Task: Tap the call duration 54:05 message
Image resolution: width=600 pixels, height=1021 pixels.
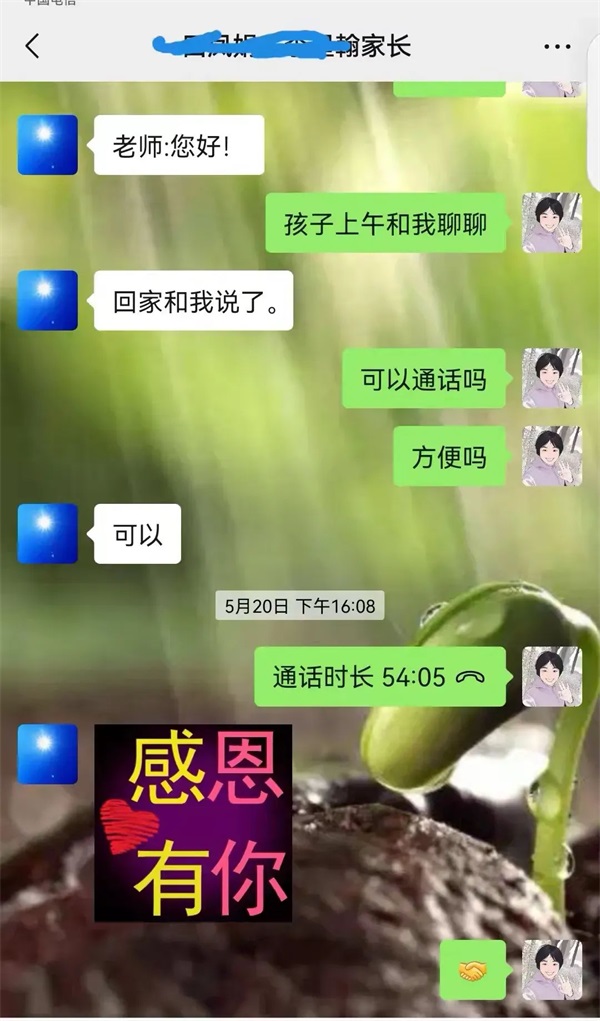Action: 379,677
